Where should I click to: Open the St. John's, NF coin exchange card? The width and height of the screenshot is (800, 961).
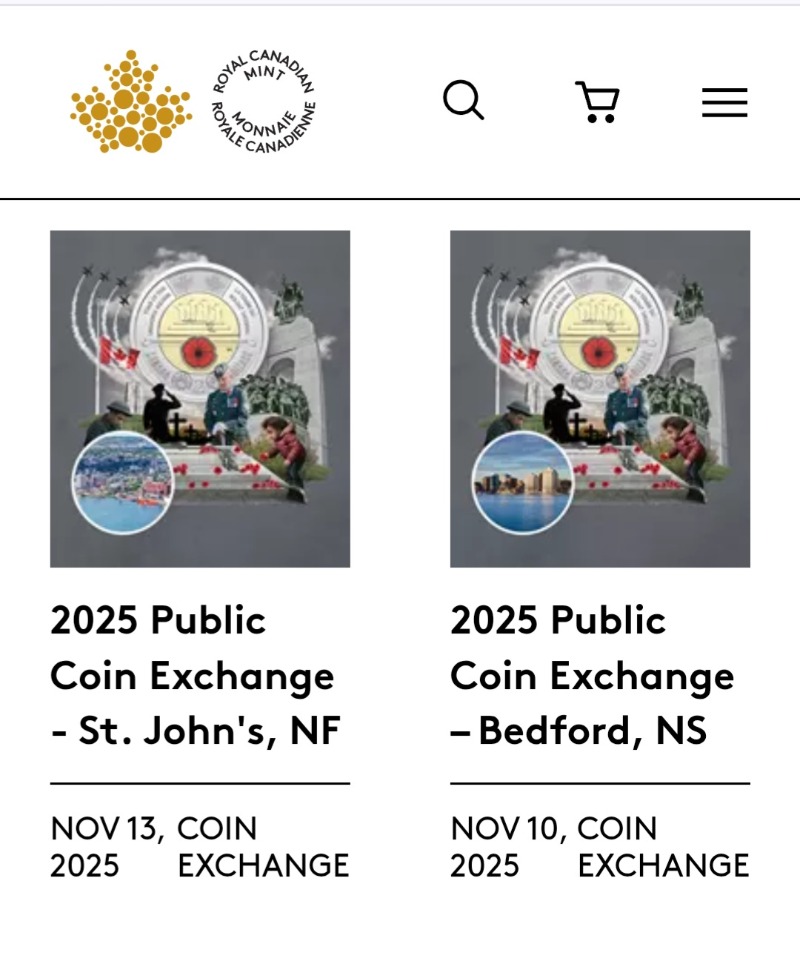click(200, 400)
